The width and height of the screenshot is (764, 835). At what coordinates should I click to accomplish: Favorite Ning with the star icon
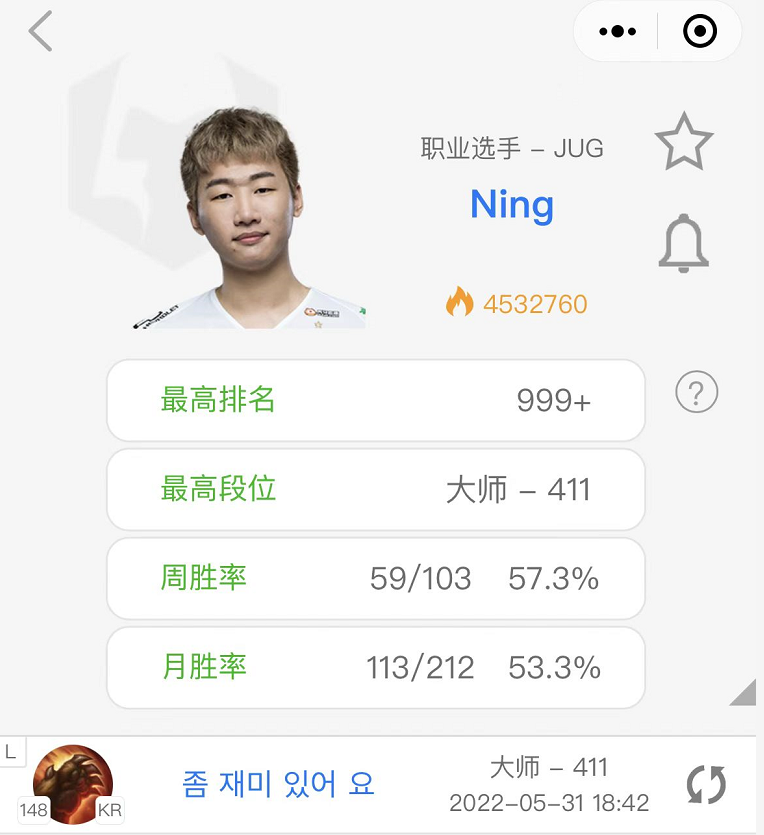pyautogui.click(x=684, y=142)
